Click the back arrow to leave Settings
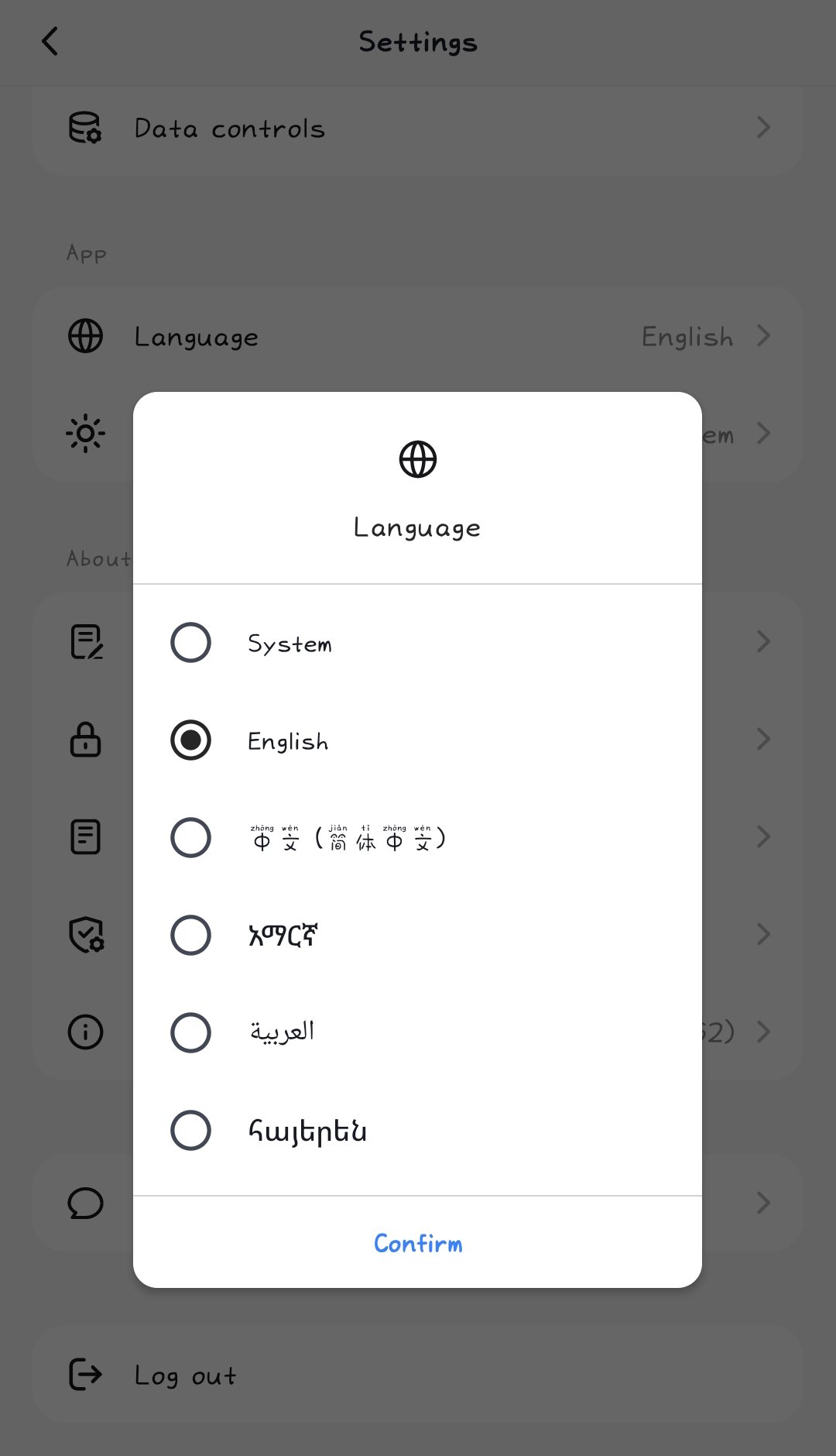The height and width of the screenshot is (1456, 836). click(51, 42)
